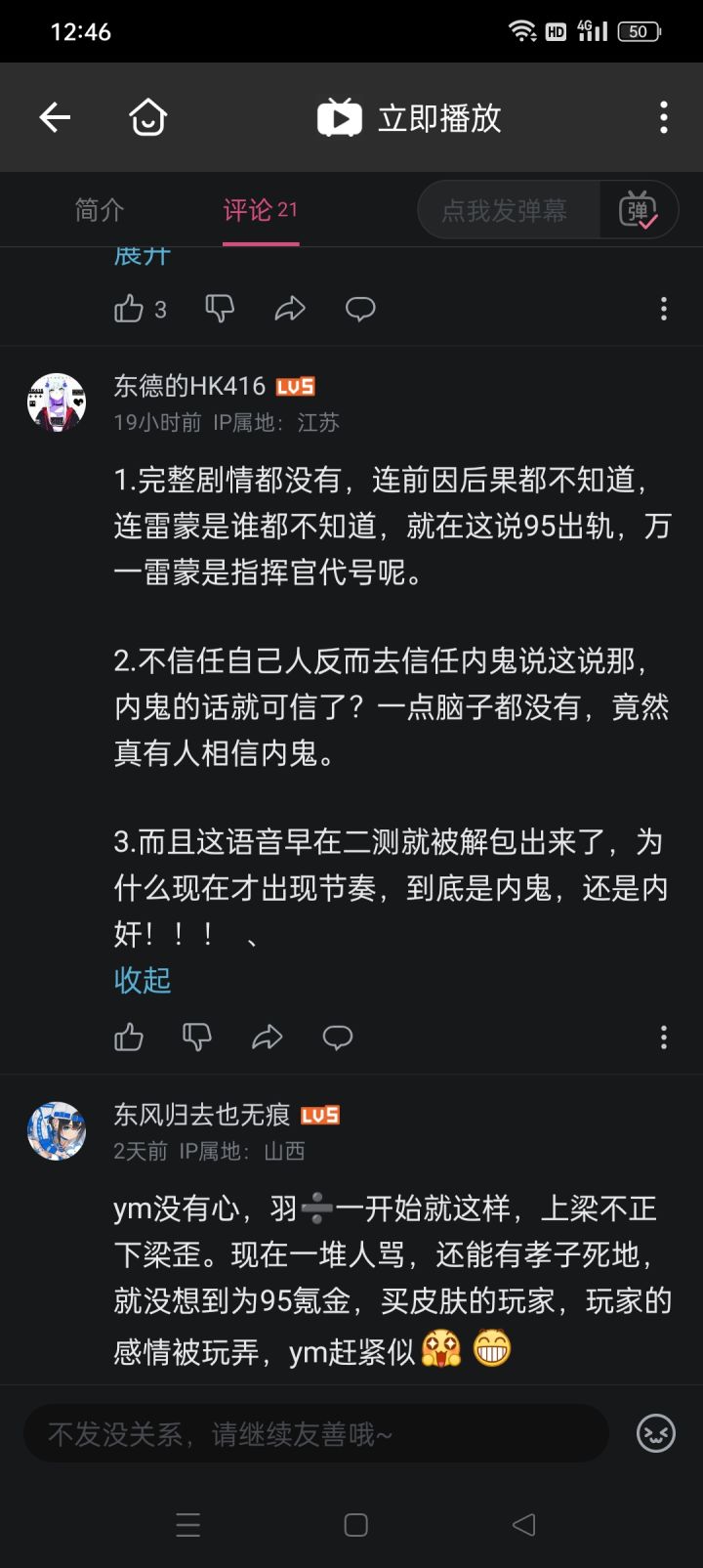
Task: Open the home icon in the top bar
Action: [148, 118]
